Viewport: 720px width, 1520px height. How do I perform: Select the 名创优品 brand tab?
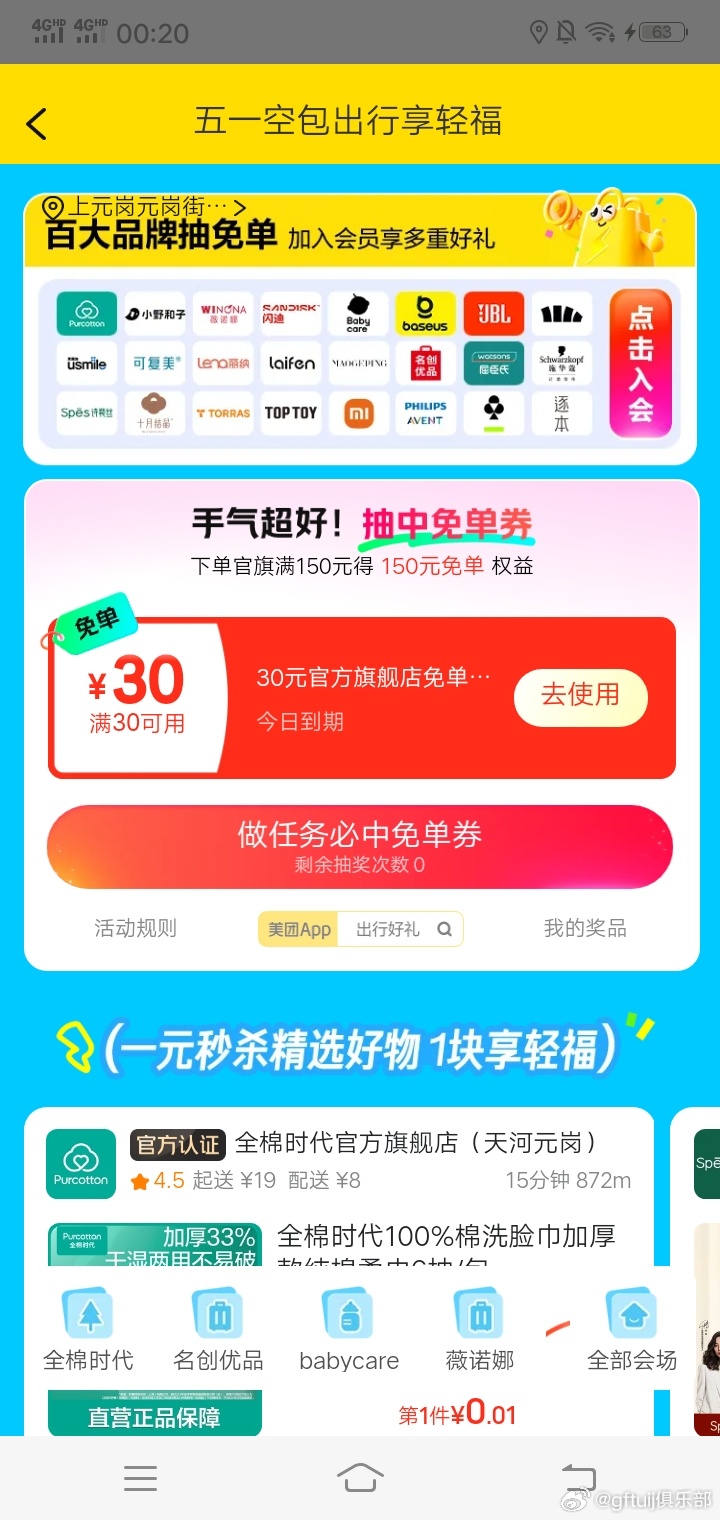tap(218, 1330)
